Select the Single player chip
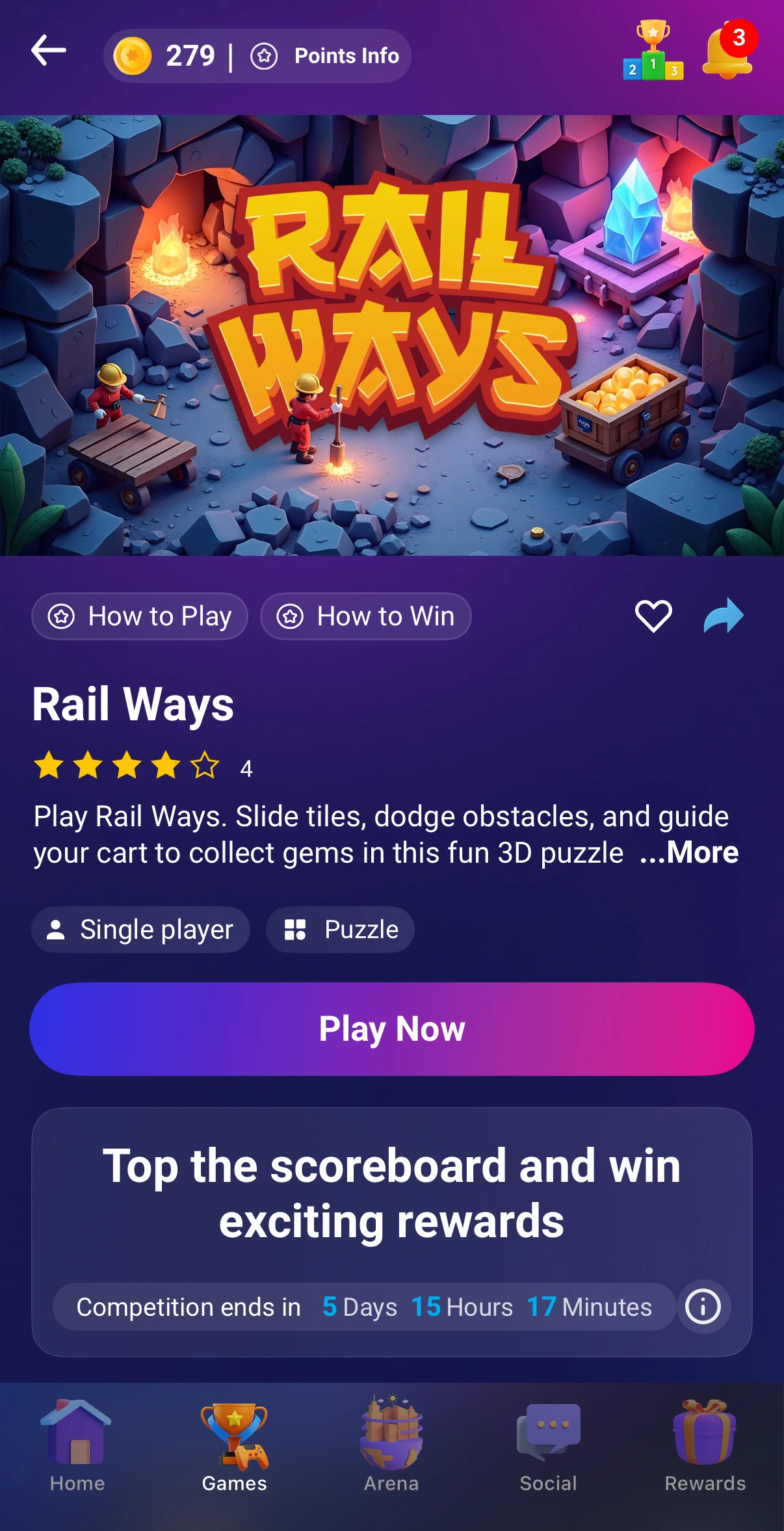 [x=140, y=930]
